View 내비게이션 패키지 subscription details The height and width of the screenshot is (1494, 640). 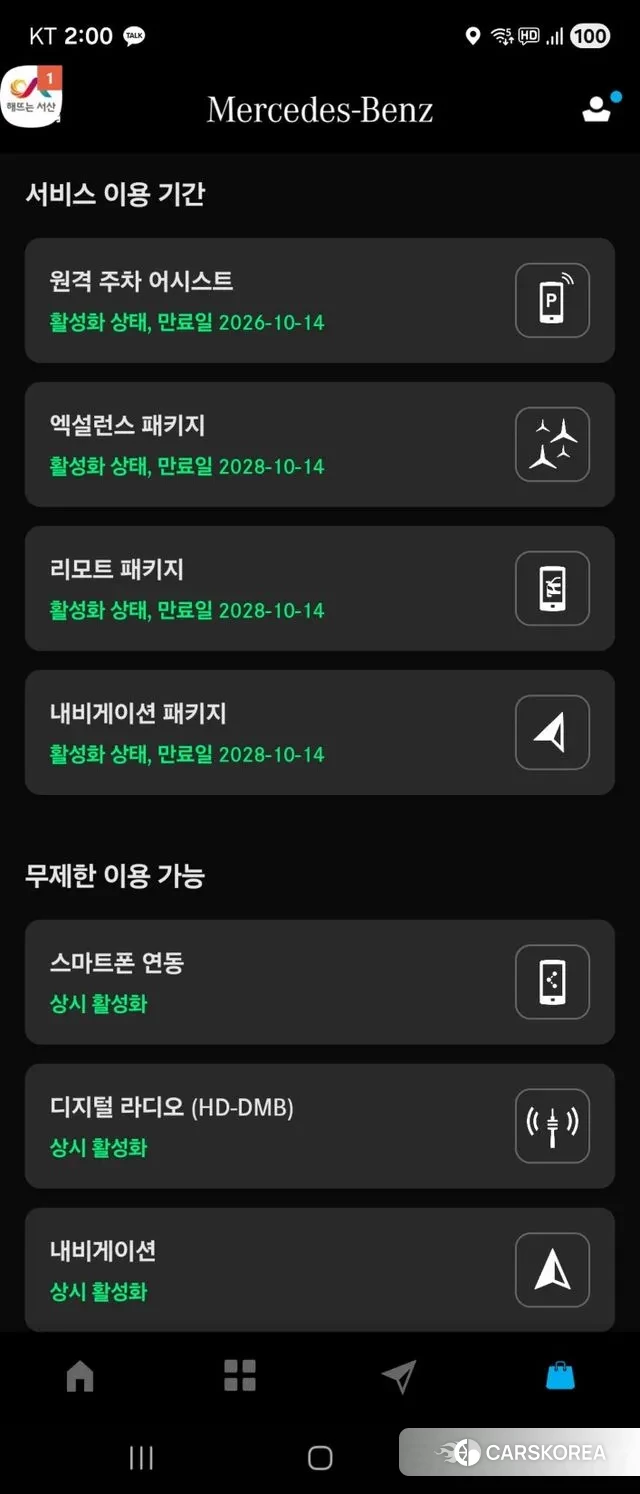319,732
